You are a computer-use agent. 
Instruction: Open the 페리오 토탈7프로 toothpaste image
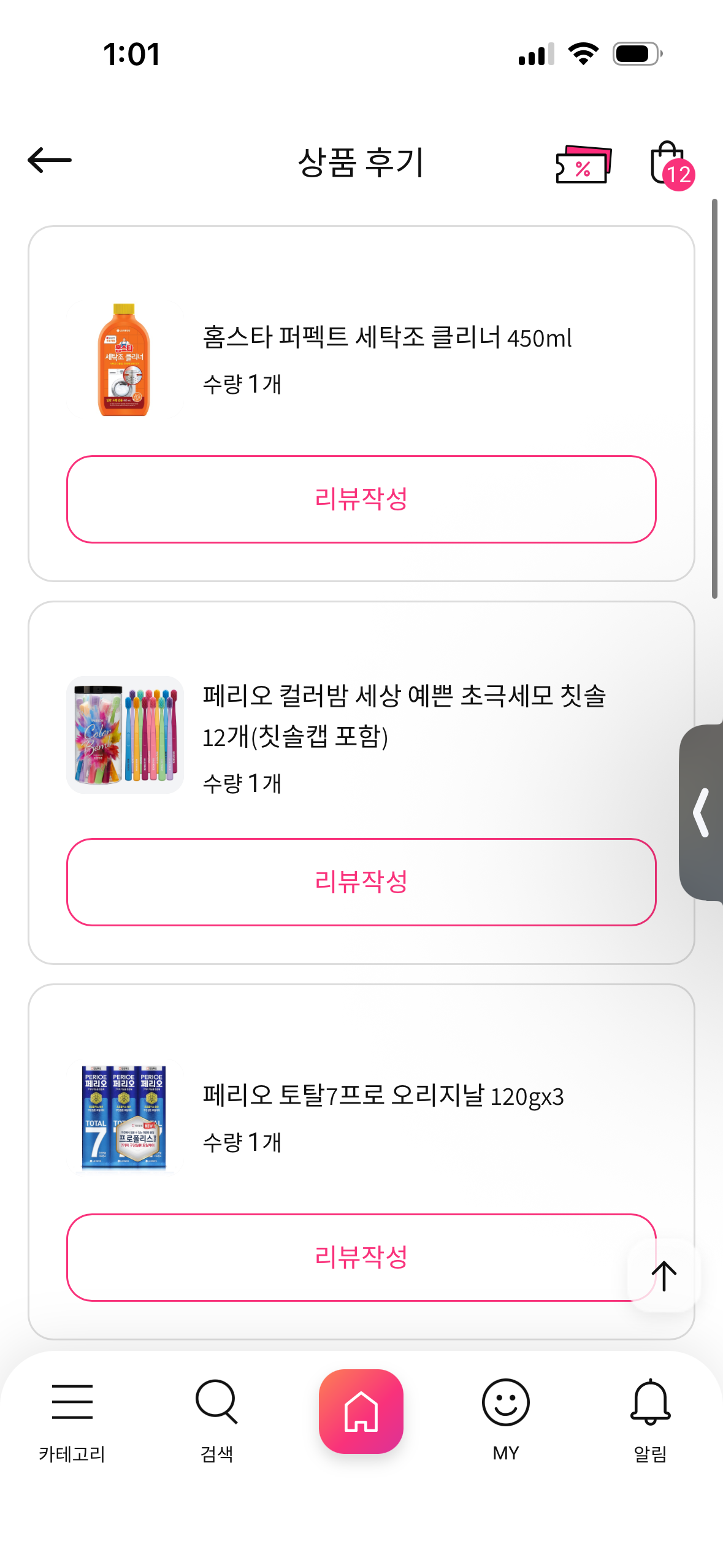click(x=124, y=1118)
